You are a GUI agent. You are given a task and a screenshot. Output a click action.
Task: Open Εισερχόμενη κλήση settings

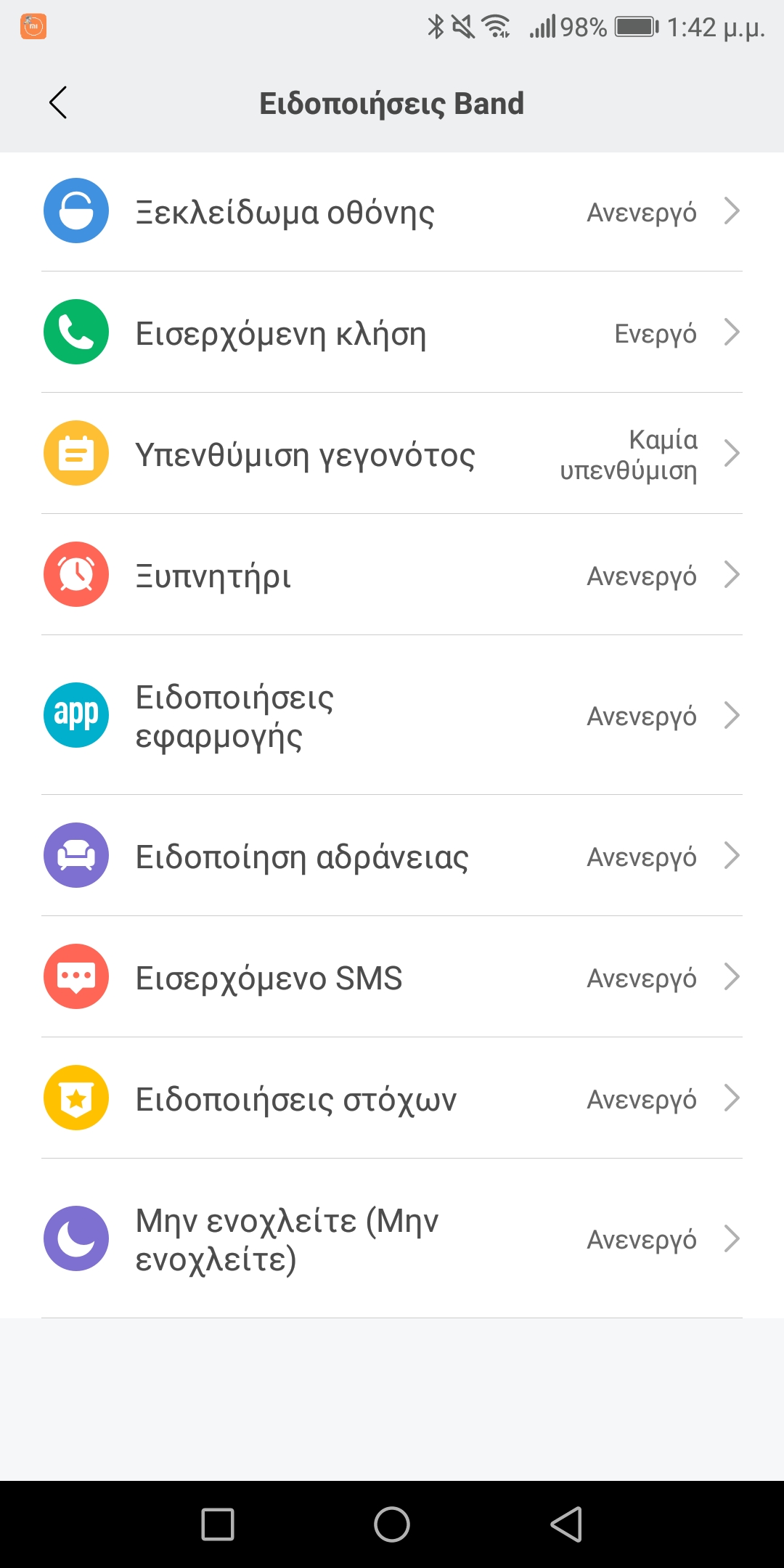392,333
